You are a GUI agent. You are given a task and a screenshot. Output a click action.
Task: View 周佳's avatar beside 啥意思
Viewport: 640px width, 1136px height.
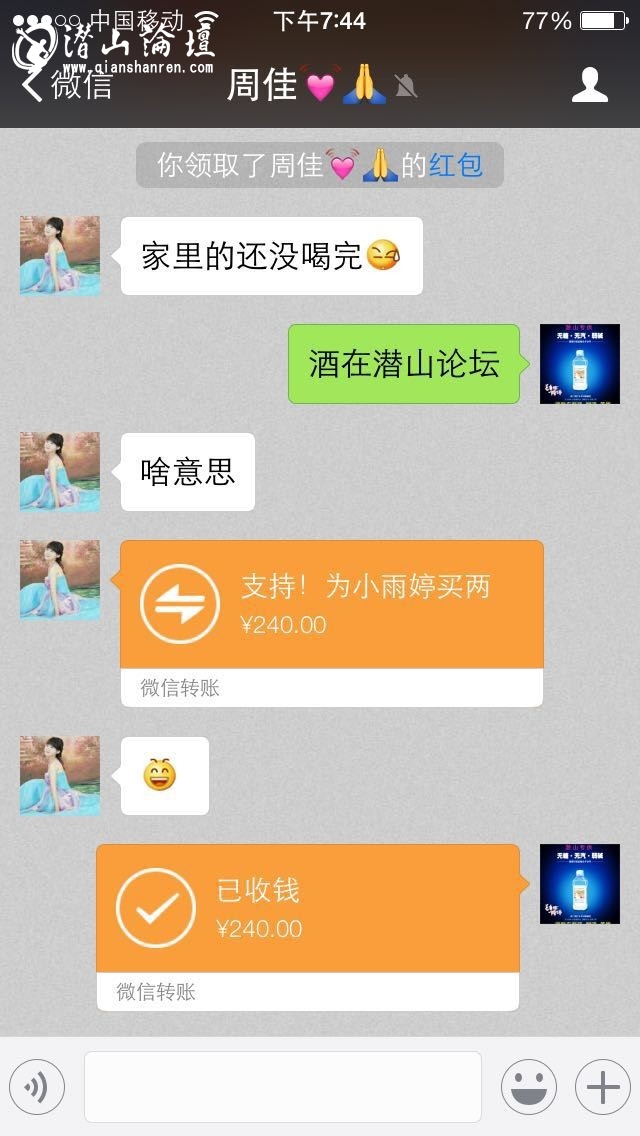coord(60,472)
